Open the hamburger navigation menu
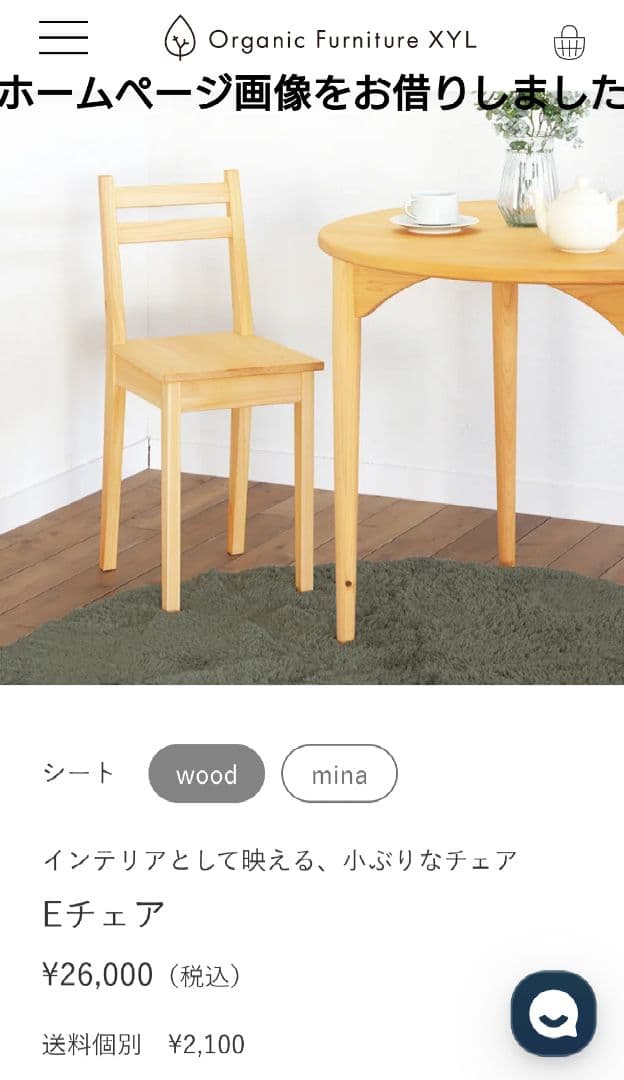This screenshot has height=1080, width=624. click(x=63, y=37)
